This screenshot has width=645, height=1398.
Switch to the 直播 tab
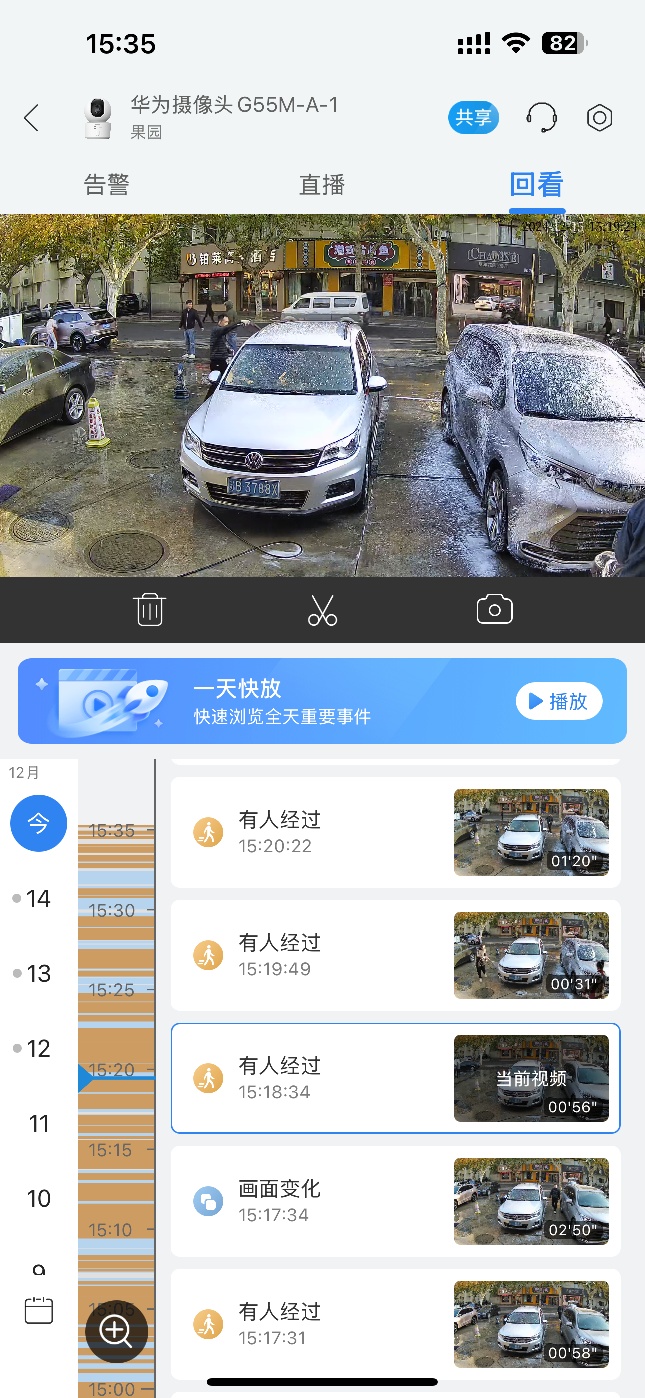click(x=322, y=185)
